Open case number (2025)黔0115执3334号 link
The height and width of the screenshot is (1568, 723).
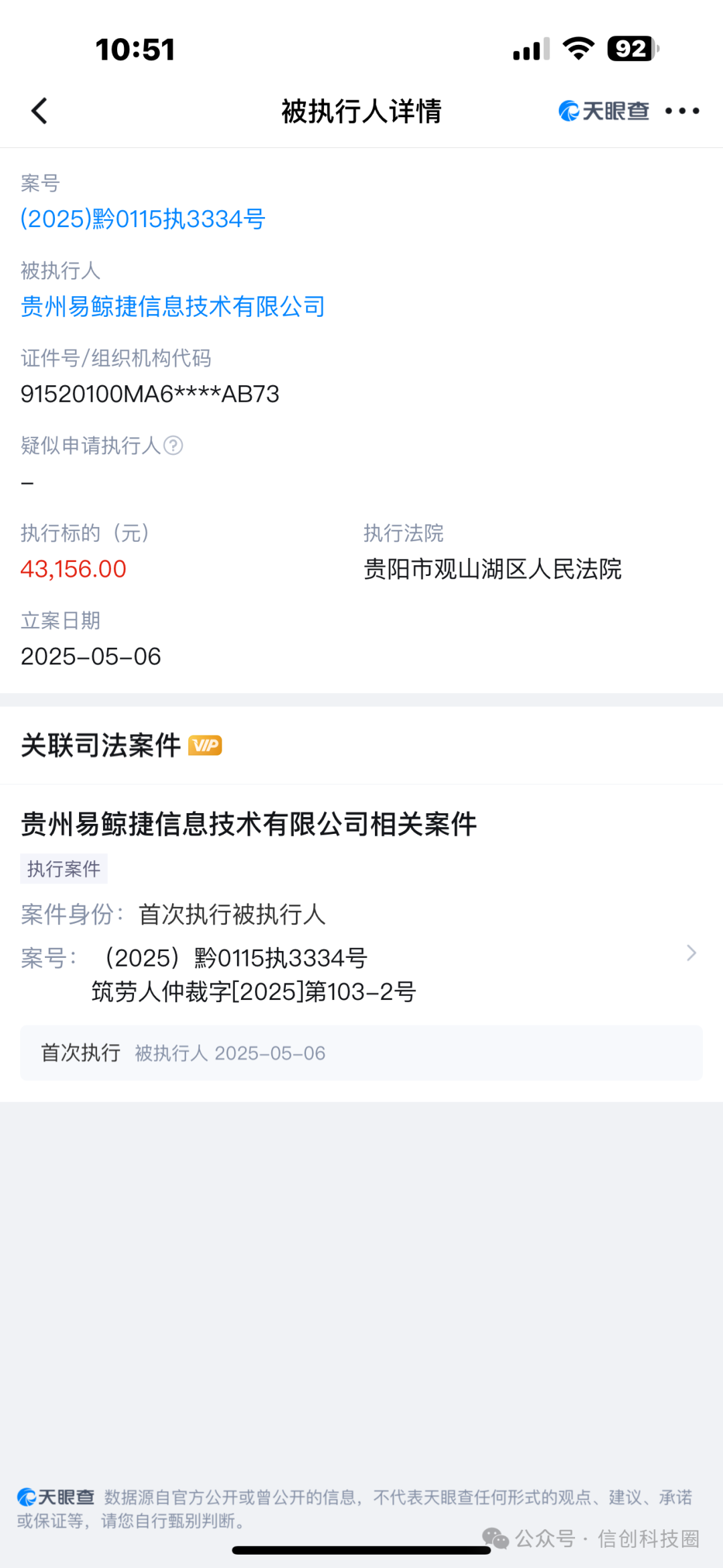pos(143,219)
